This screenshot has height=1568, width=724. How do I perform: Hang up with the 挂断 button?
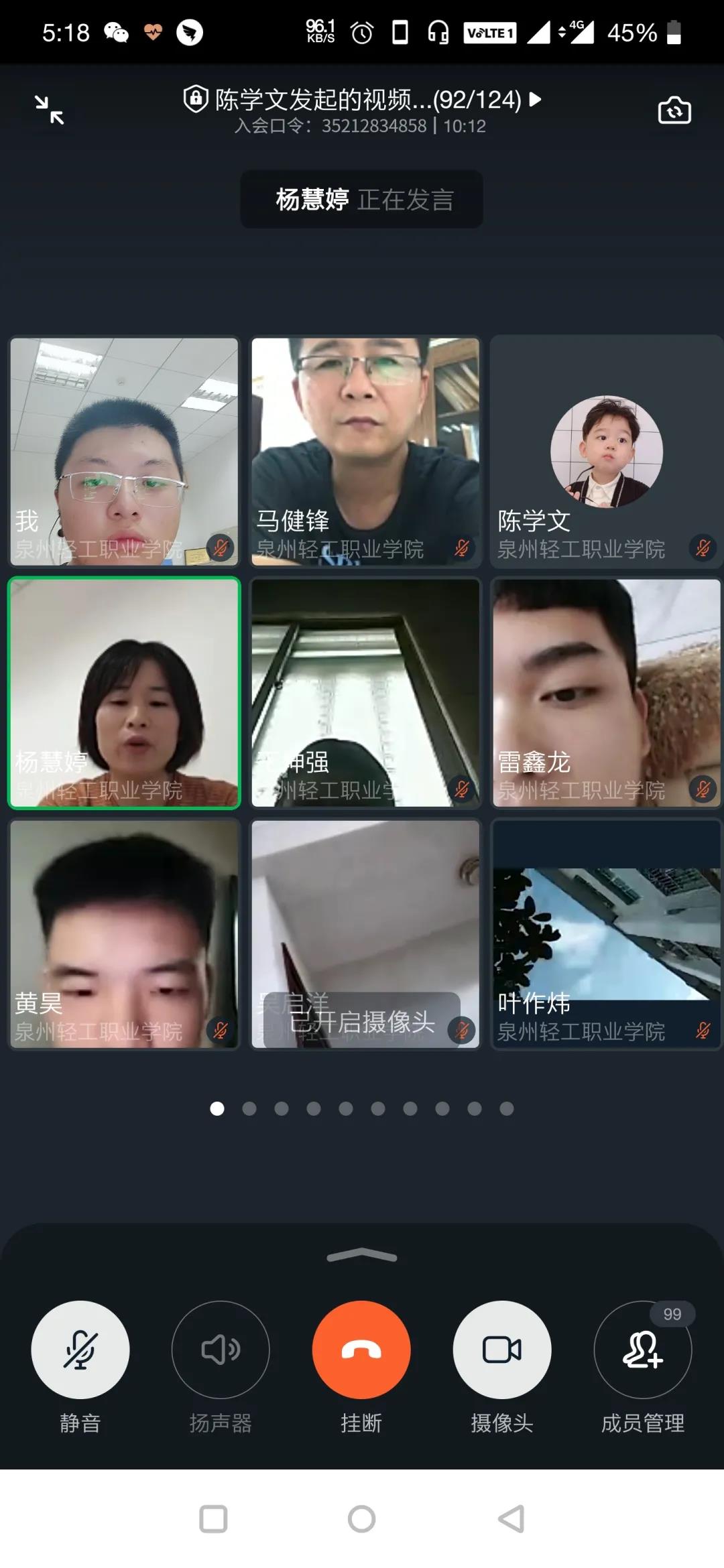tap(361, 1349)
